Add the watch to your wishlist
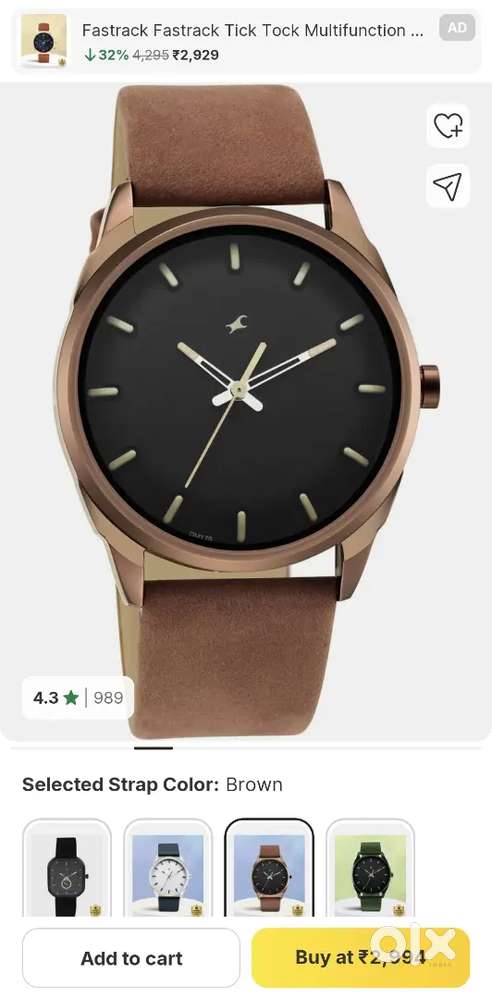This screenshot has width=492, height=999. coord(447,126)
